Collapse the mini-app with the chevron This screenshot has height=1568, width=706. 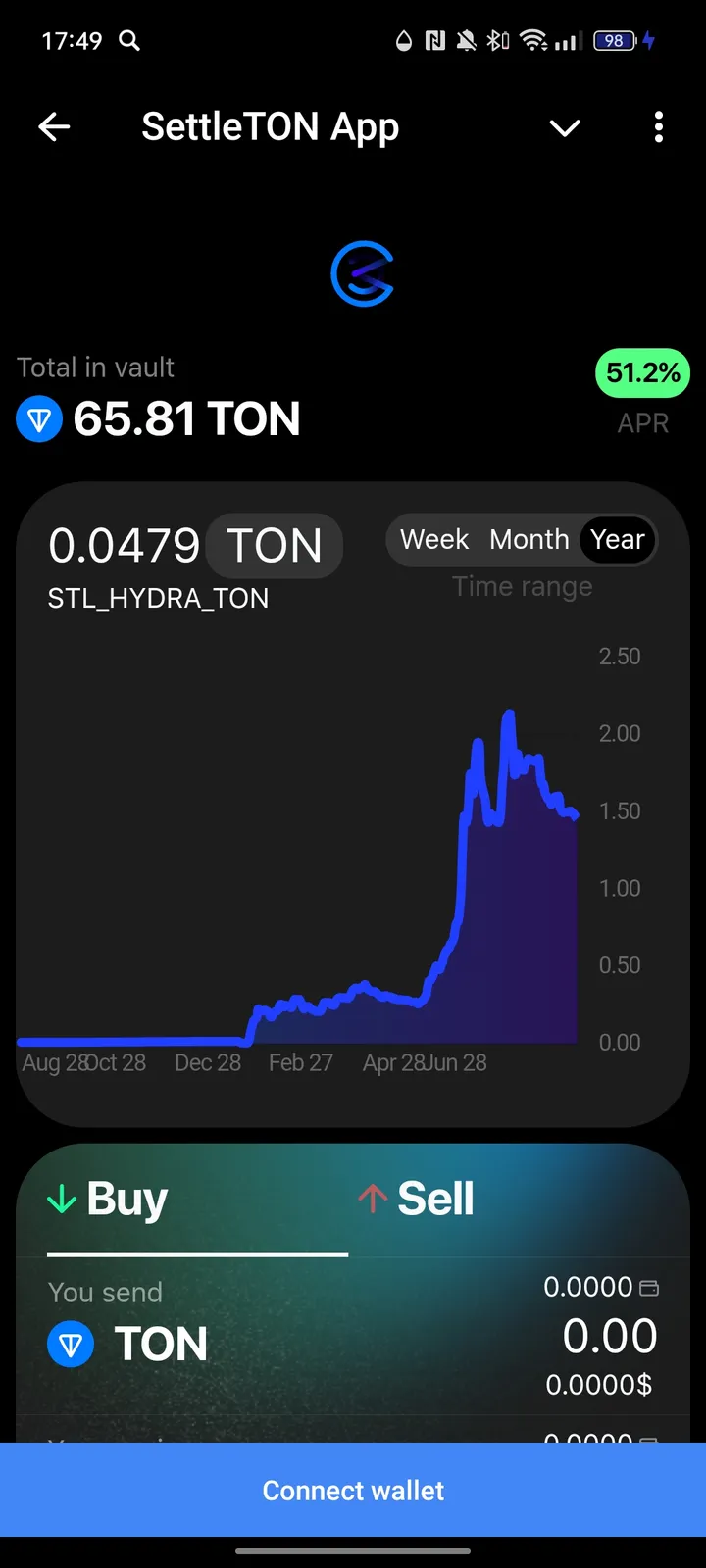click(565, 127)
